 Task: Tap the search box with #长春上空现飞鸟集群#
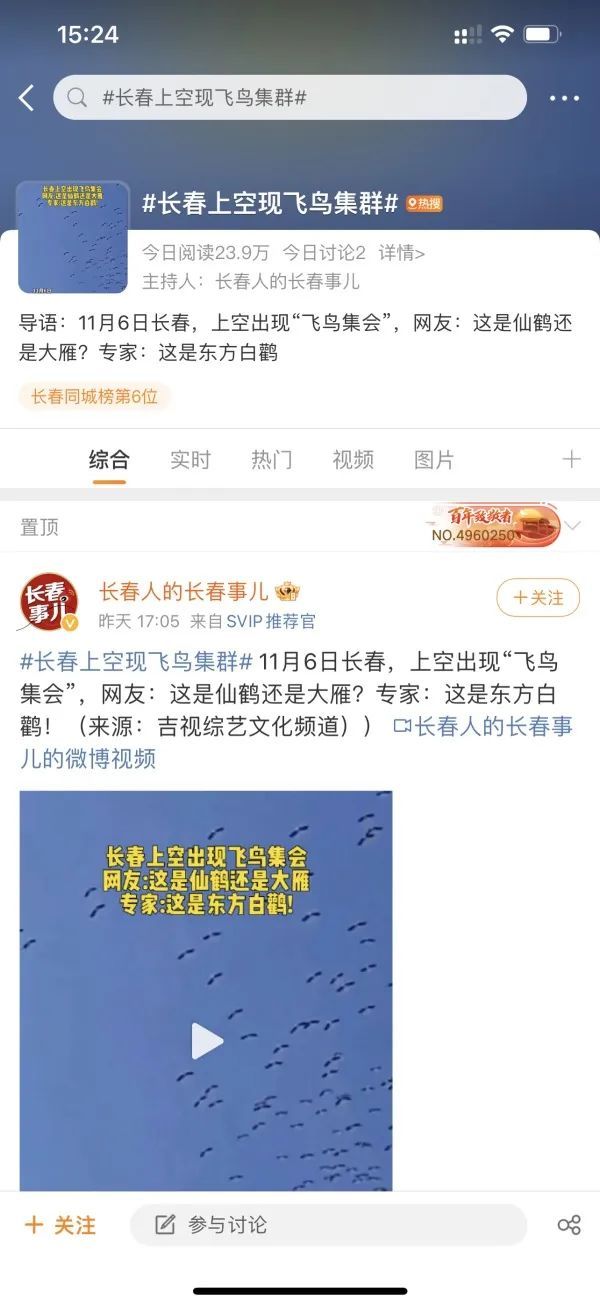[x=290, y=98]
